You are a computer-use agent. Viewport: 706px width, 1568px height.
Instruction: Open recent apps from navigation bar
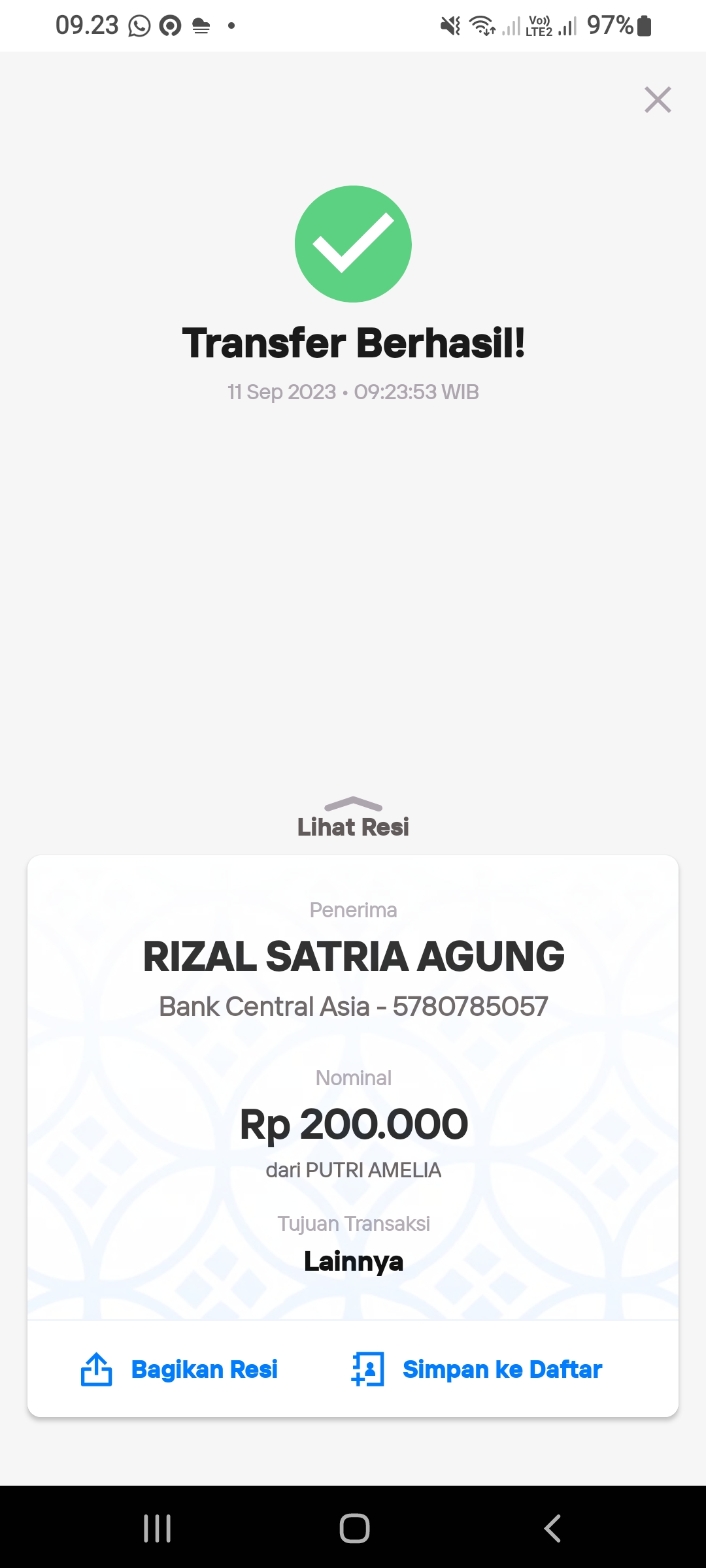(x=157, y=1528)
